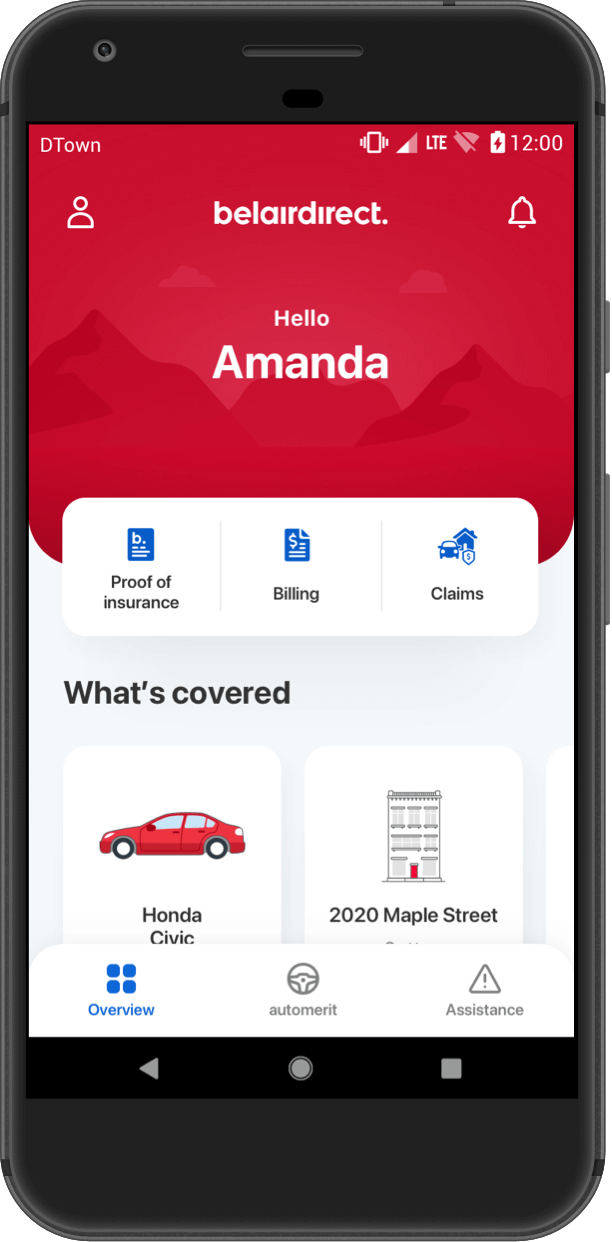
Task: Open Proof of insurance
Action: 141,567
